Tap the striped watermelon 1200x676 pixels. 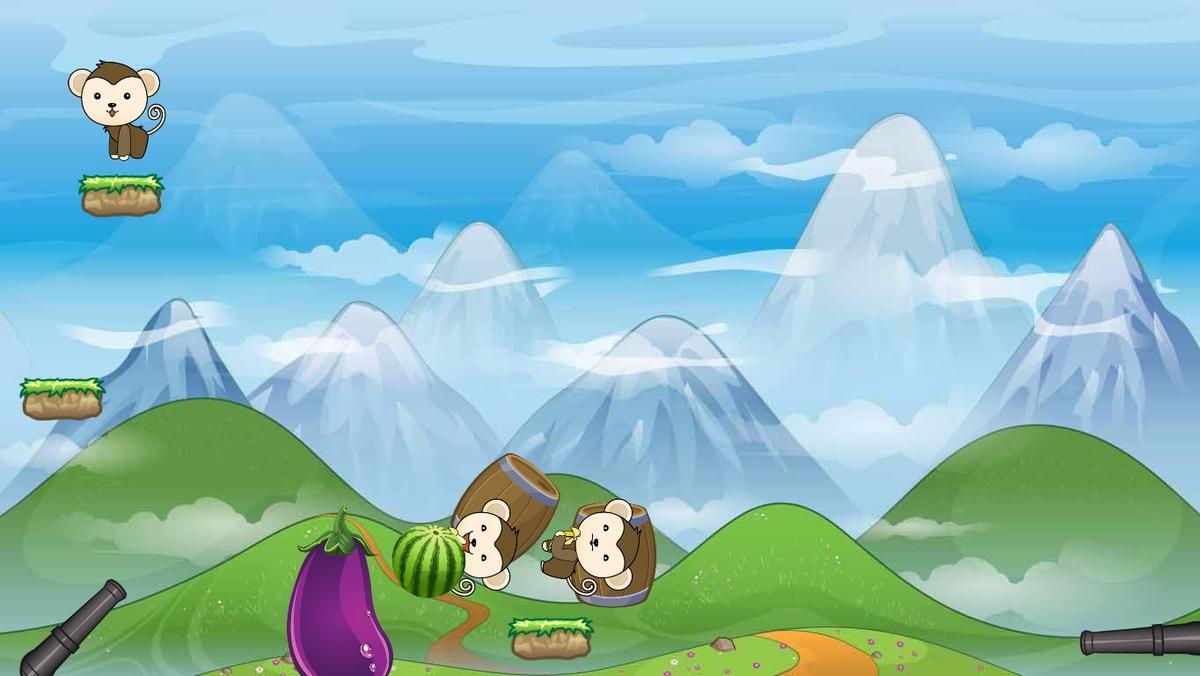click(x=427, y=560)
